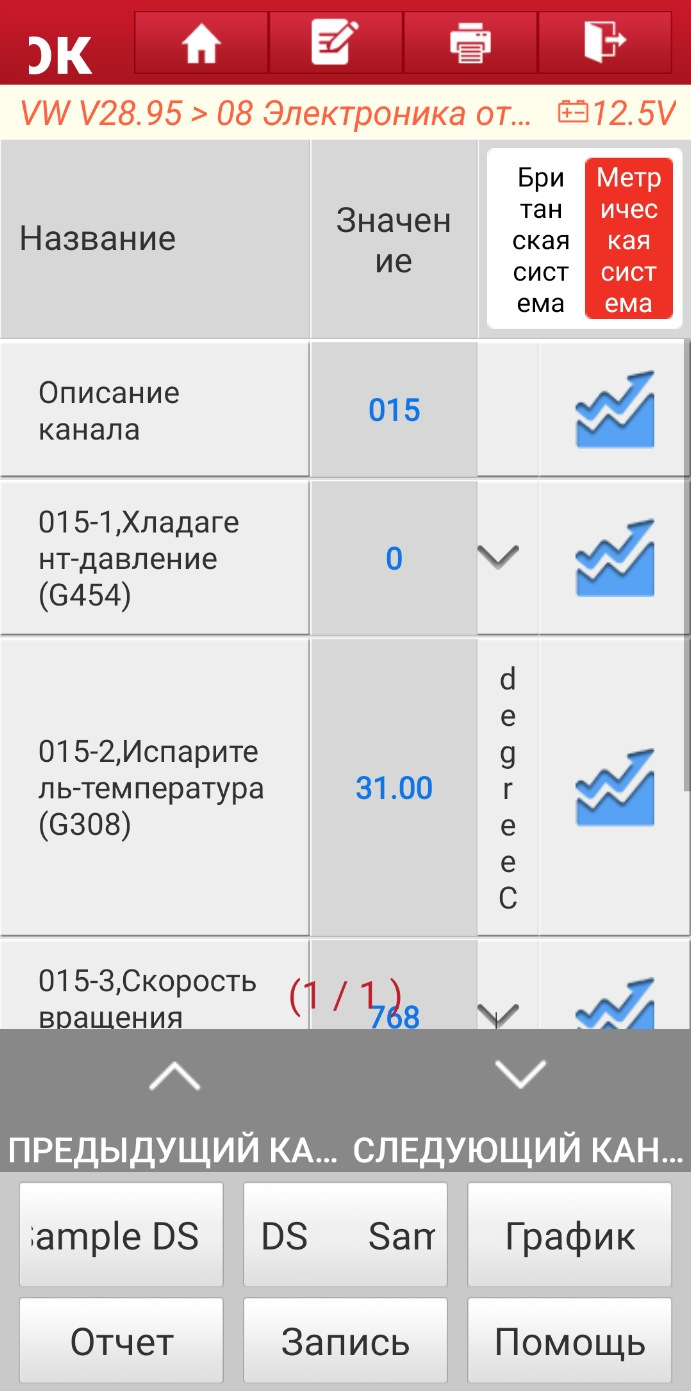This screenshot has height=1391, width=691.
Task: Expand the unit dropdown for Хладагент-давление
Action: point(498,558)
